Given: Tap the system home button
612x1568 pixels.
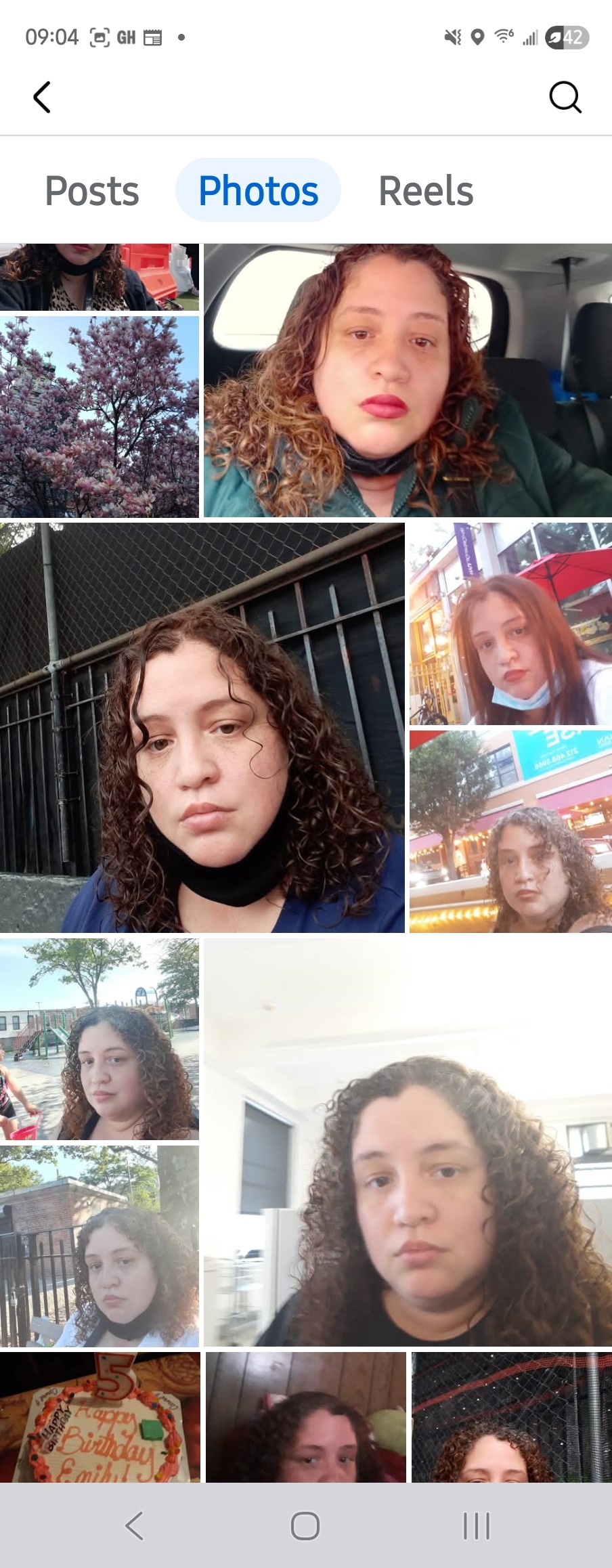Looking at the screenshot, I should pyautogui.click(x=305, y=1525).
